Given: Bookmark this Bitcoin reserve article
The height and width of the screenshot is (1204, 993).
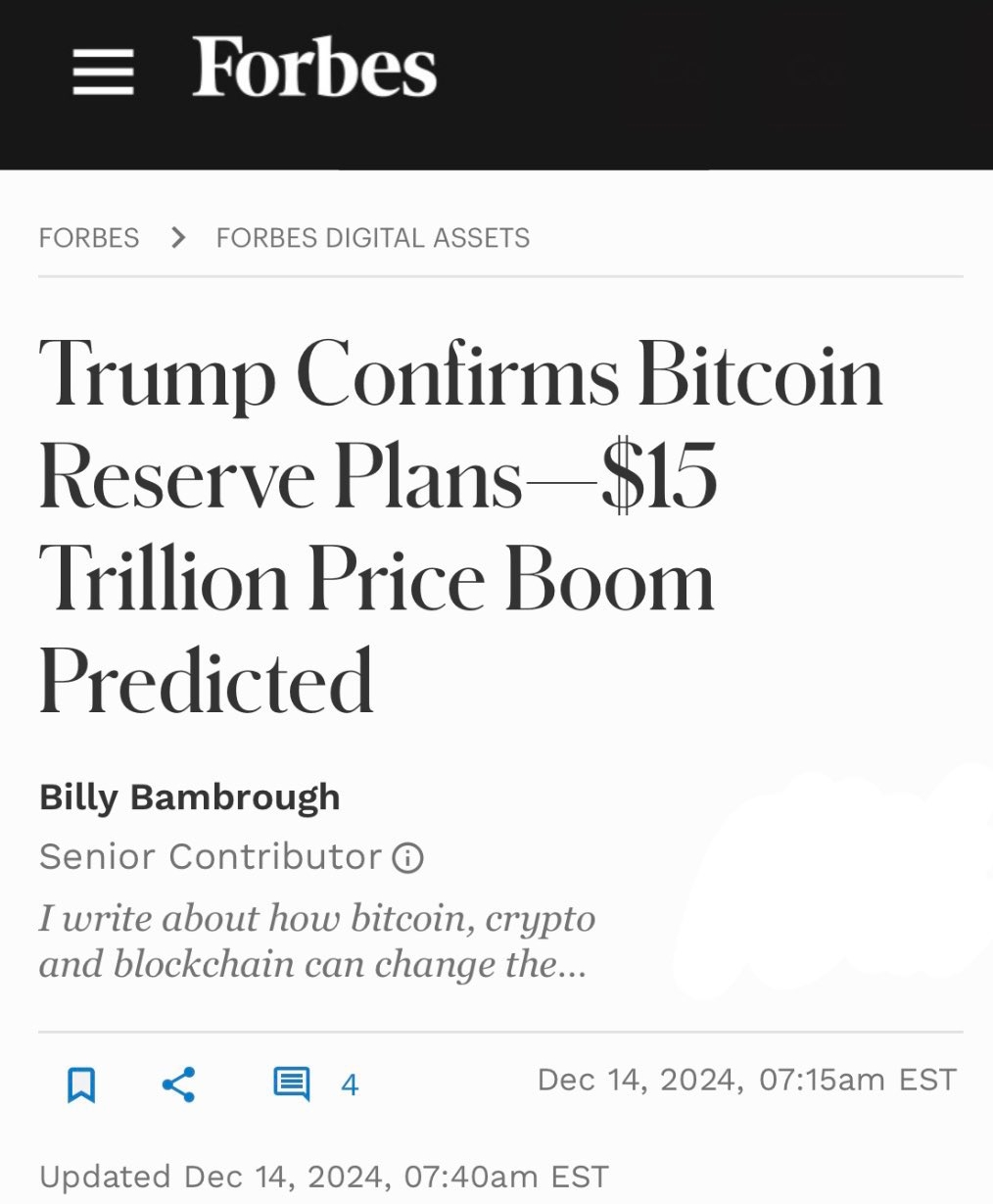Looking at the screenshot, I should point(81,1084).
